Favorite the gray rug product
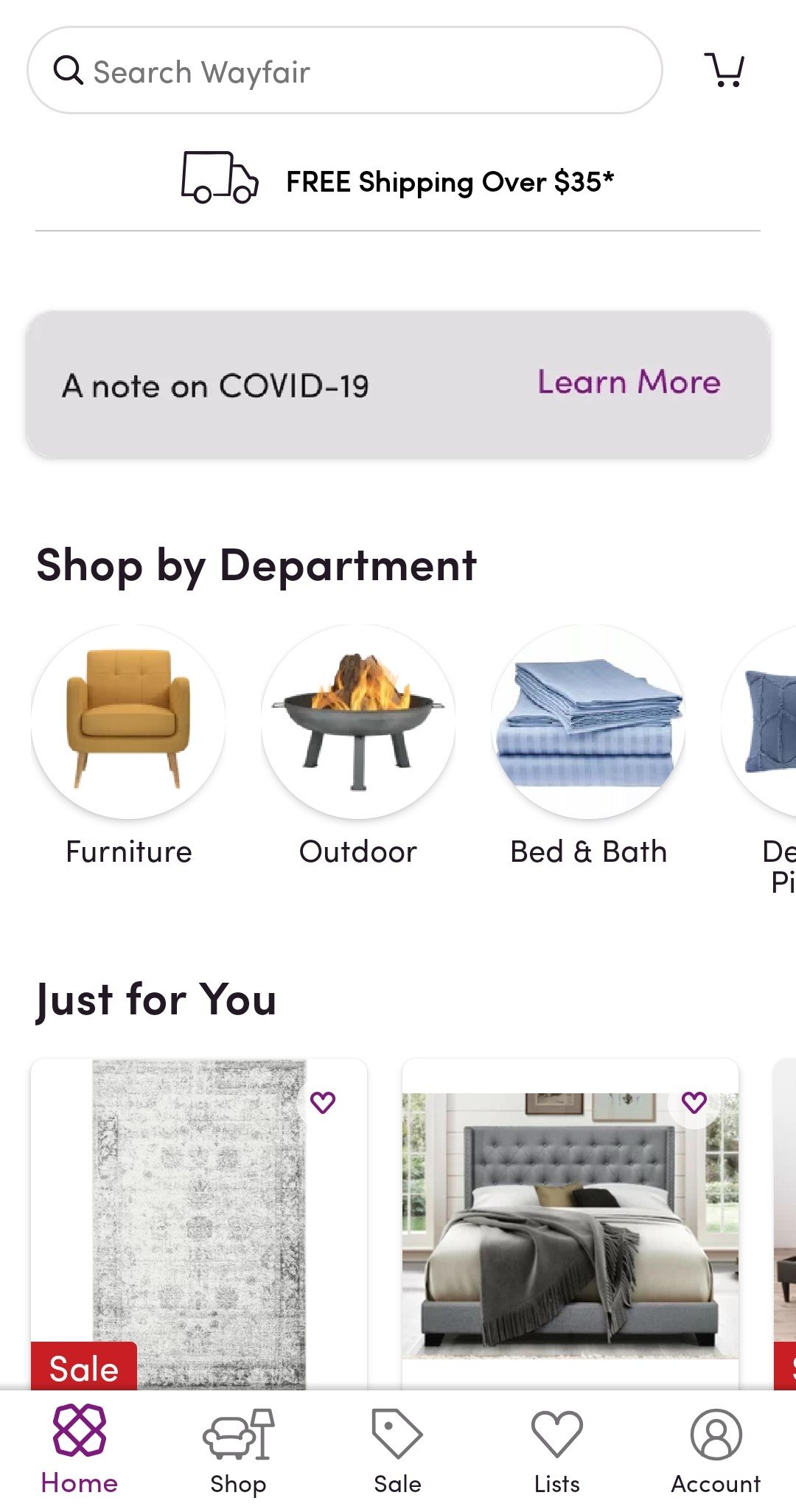The height and width of the screenshot is (1512, 796). click(323, 1102)
